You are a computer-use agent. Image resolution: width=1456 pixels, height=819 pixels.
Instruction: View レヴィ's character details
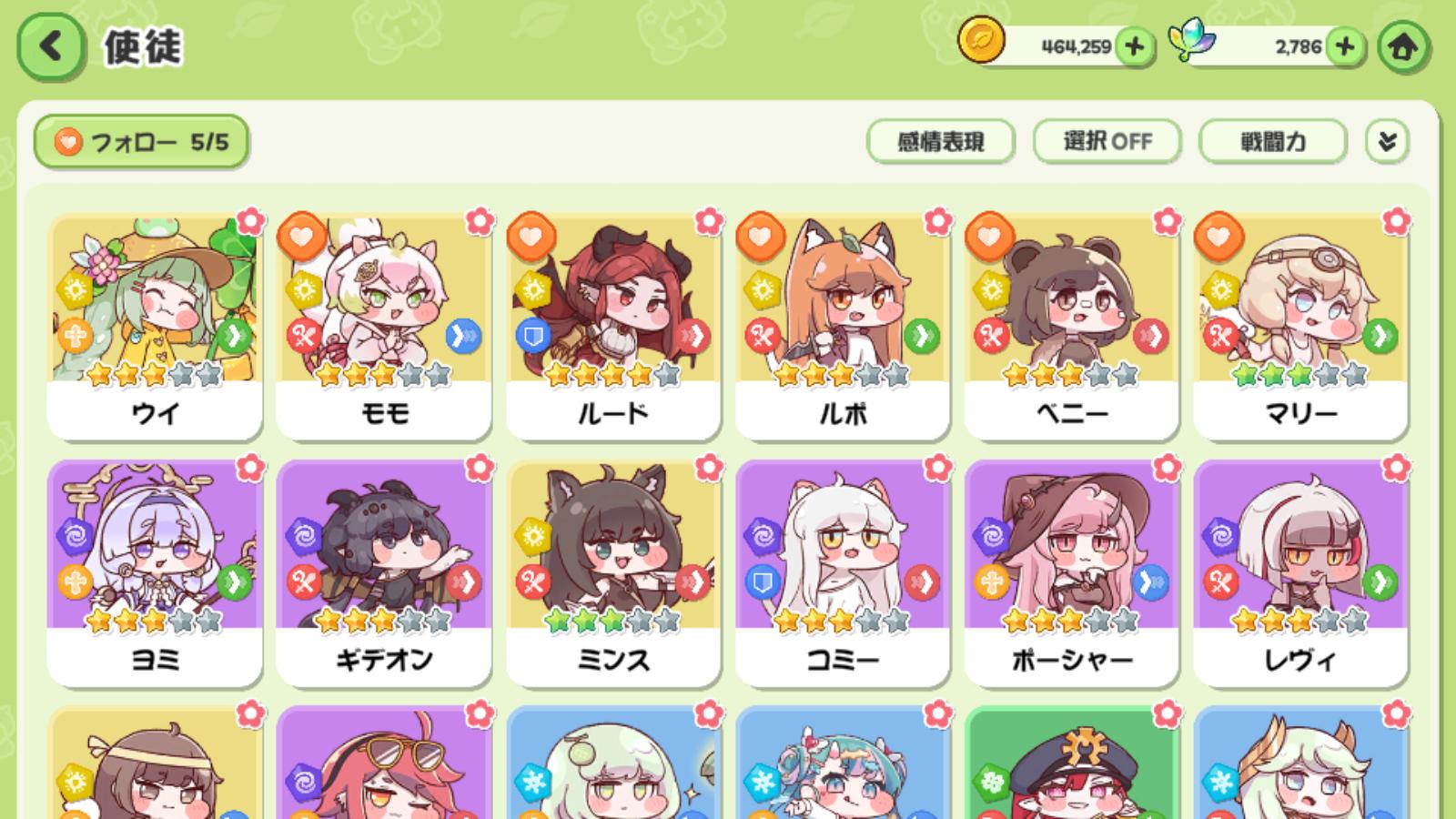1301,573
